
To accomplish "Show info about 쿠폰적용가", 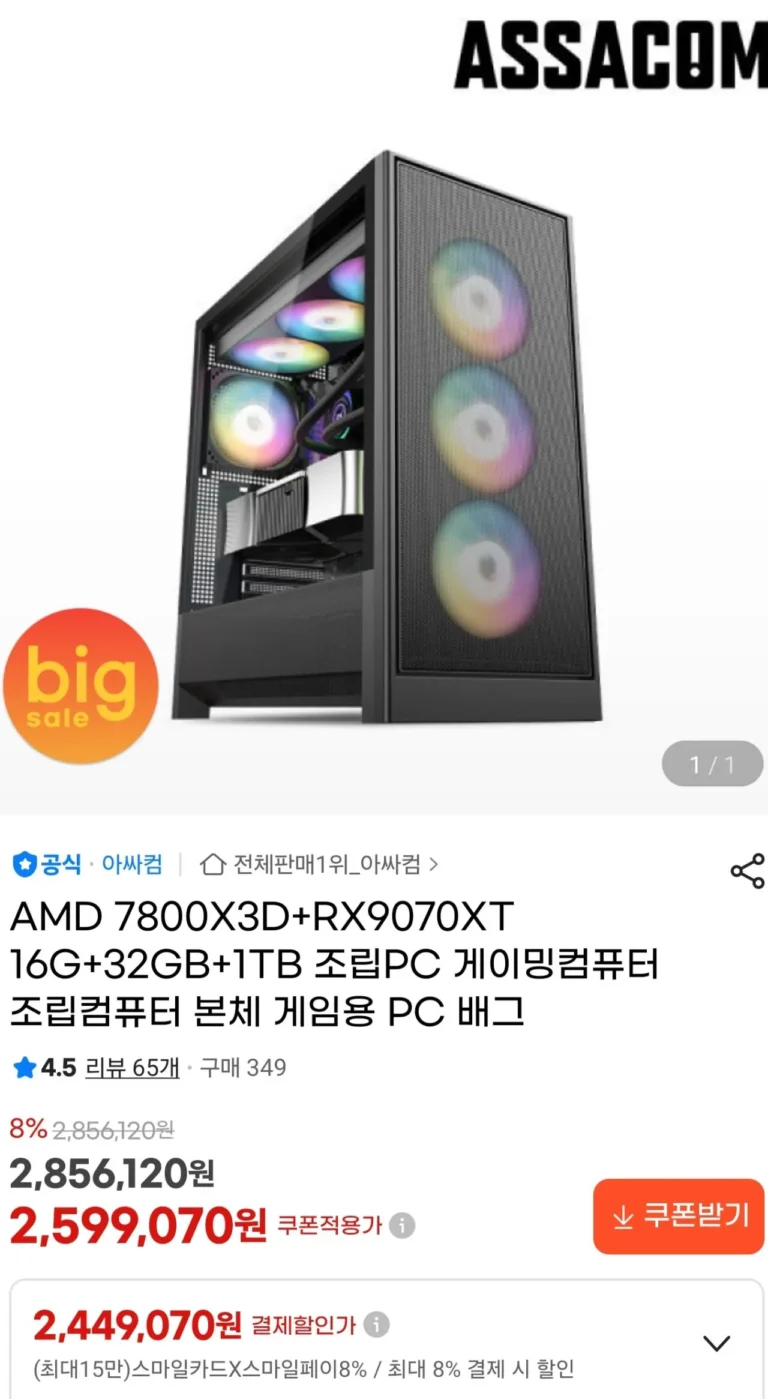I will point(402,1226).
